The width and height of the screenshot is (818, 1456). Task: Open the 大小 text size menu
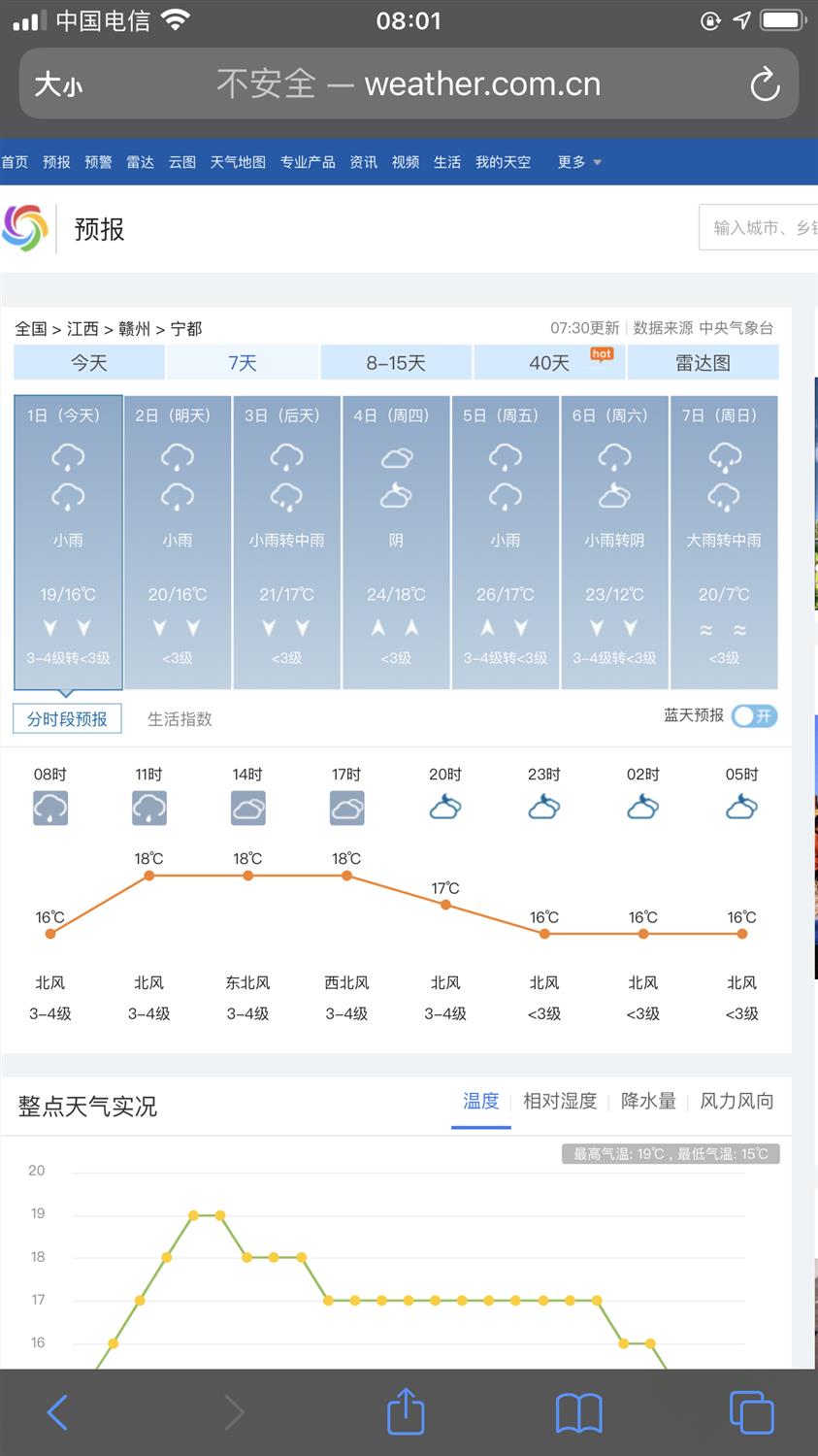pos(58,85)
